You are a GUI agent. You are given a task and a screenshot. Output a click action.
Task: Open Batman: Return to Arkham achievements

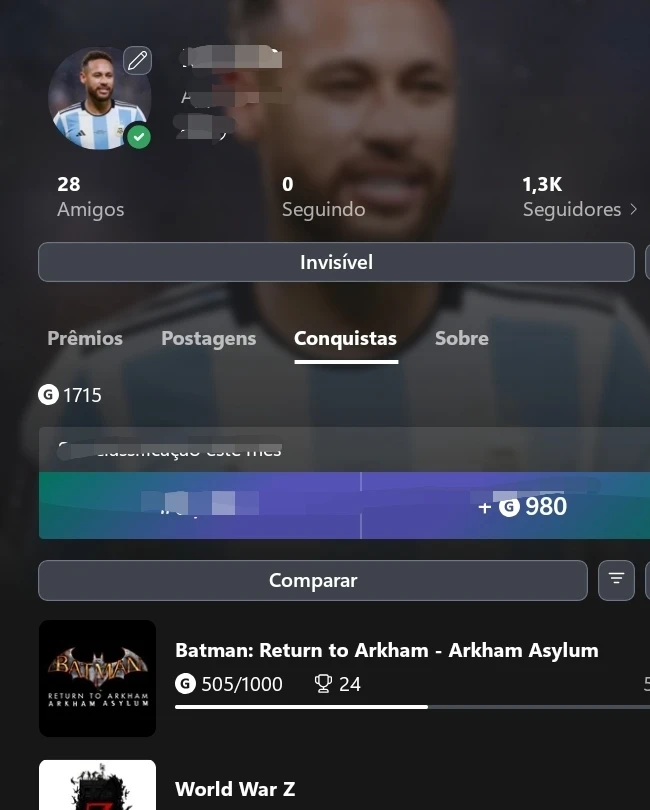386,651
